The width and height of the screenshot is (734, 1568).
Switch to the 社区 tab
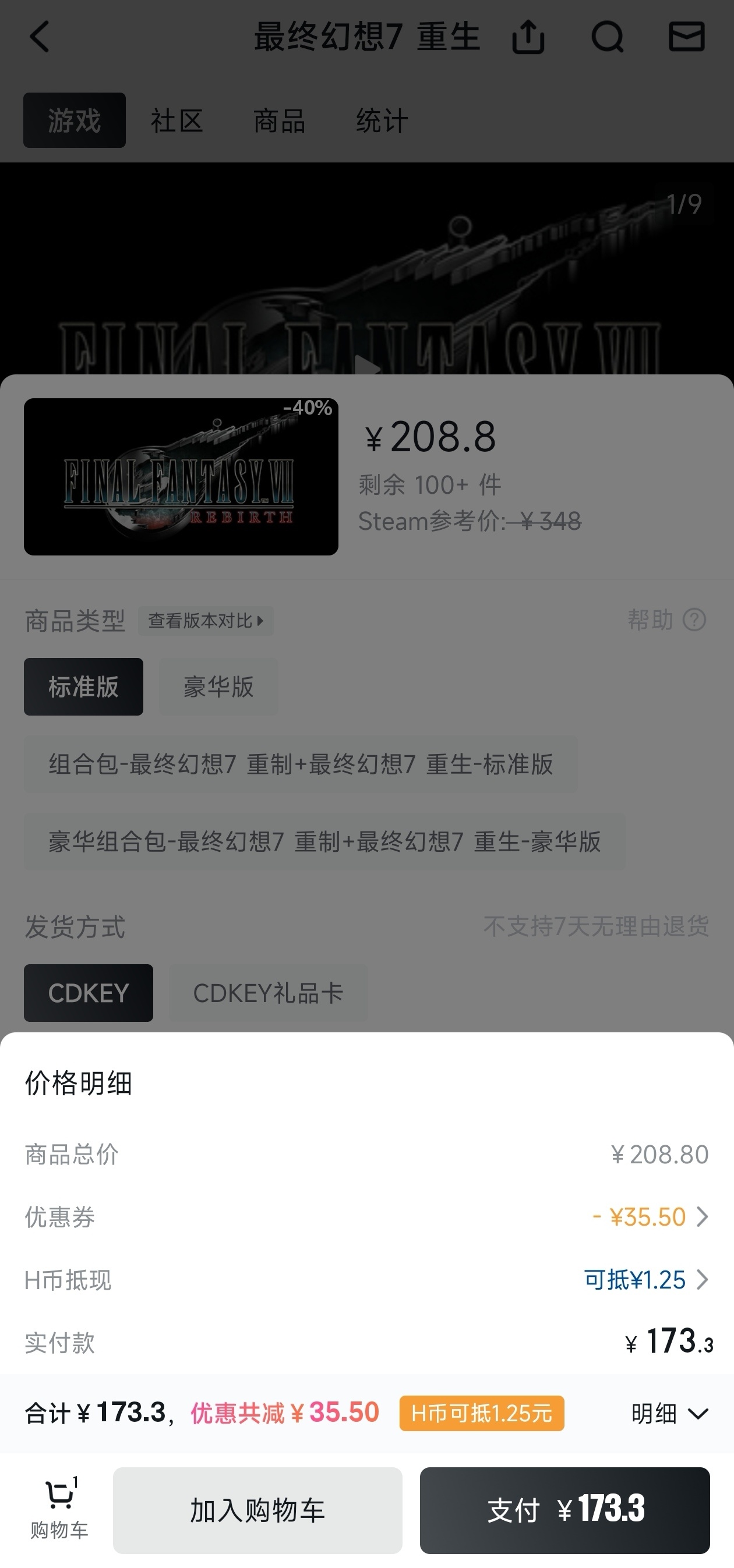tap(177, 121)
